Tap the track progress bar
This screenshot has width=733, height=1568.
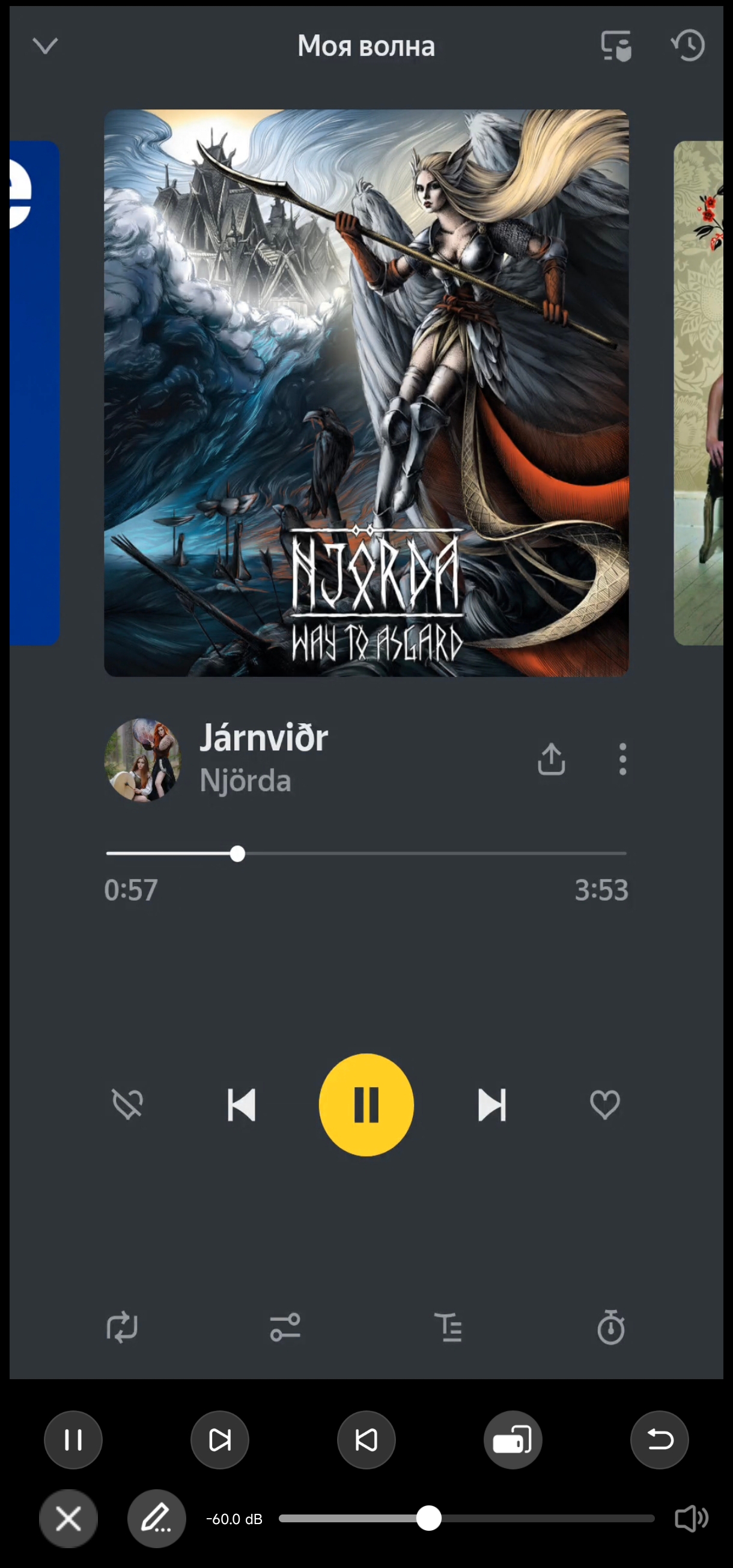[366, 853]
